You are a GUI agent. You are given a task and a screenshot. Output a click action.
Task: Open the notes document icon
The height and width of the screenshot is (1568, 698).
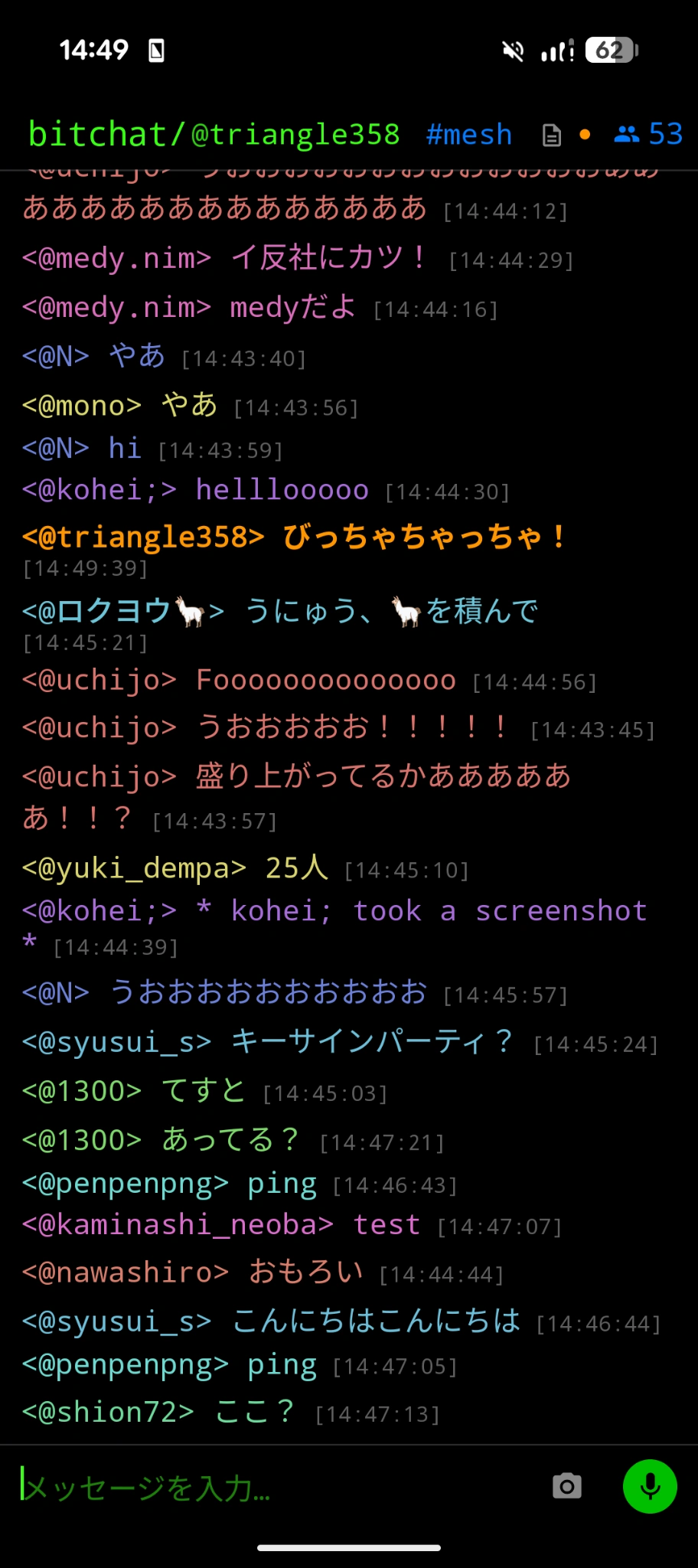[551, 136]
